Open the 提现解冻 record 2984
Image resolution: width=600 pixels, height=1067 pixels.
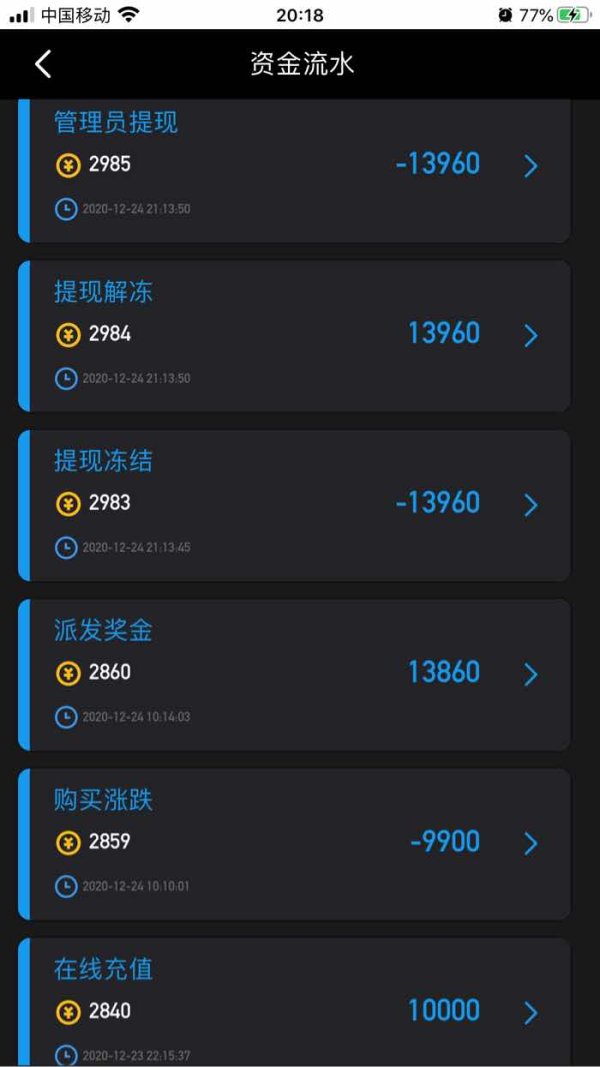(294, 336)
